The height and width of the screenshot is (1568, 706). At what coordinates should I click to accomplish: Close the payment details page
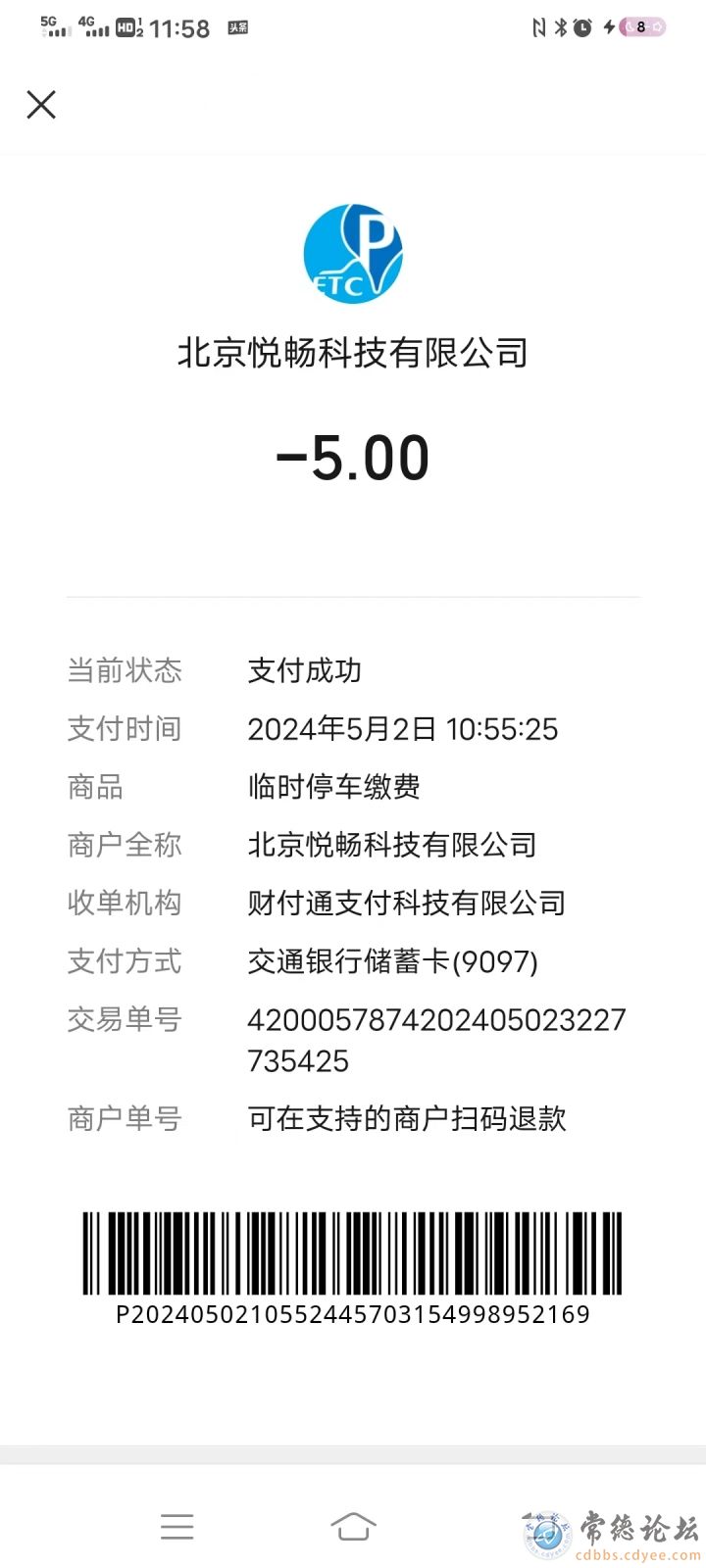41,105
